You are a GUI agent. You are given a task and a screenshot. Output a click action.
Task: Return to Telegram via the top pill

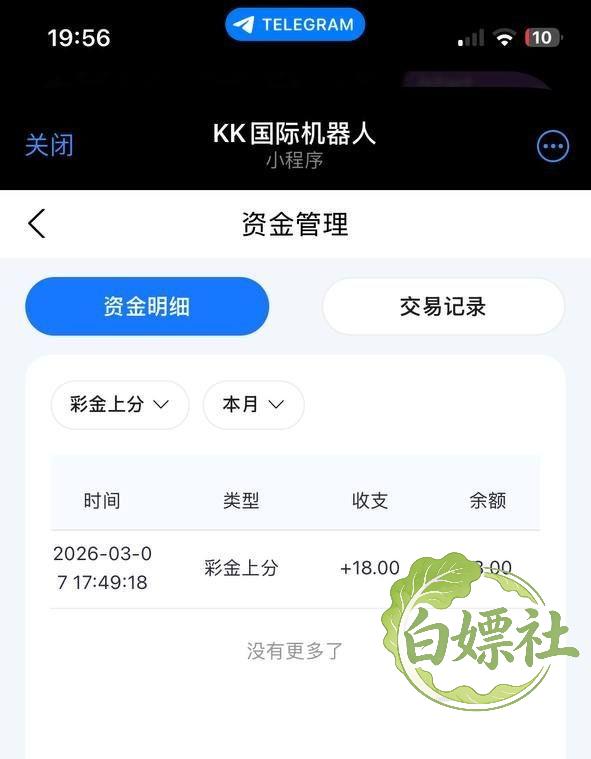click(x=295, y=24)
